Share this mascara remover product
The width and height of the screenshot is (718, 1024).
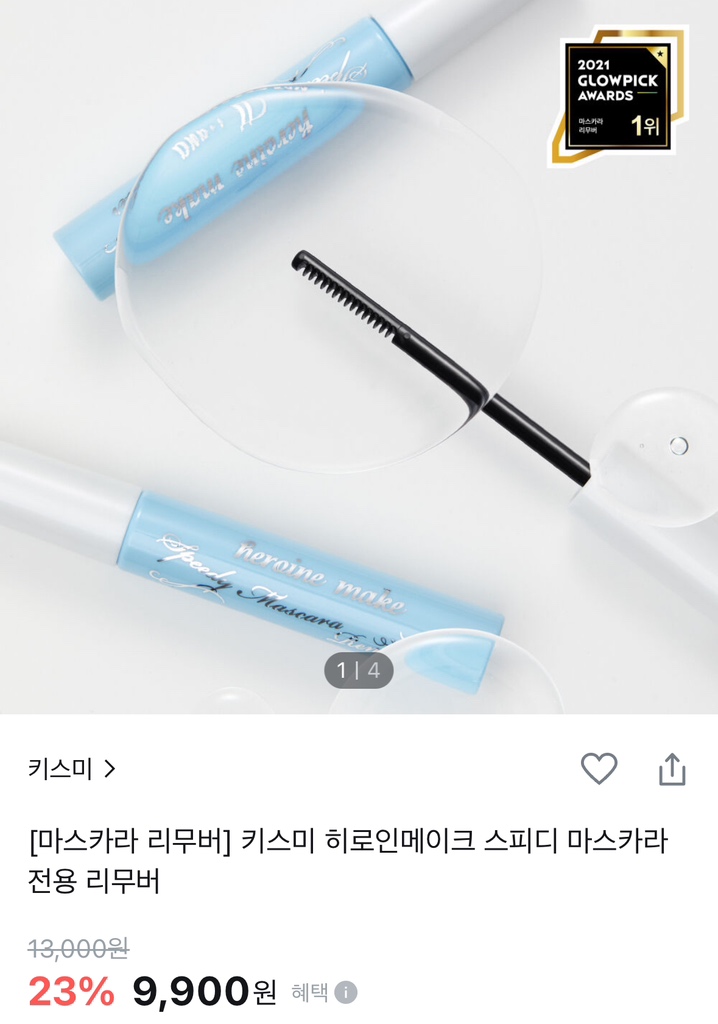click(x=672, y=769)
